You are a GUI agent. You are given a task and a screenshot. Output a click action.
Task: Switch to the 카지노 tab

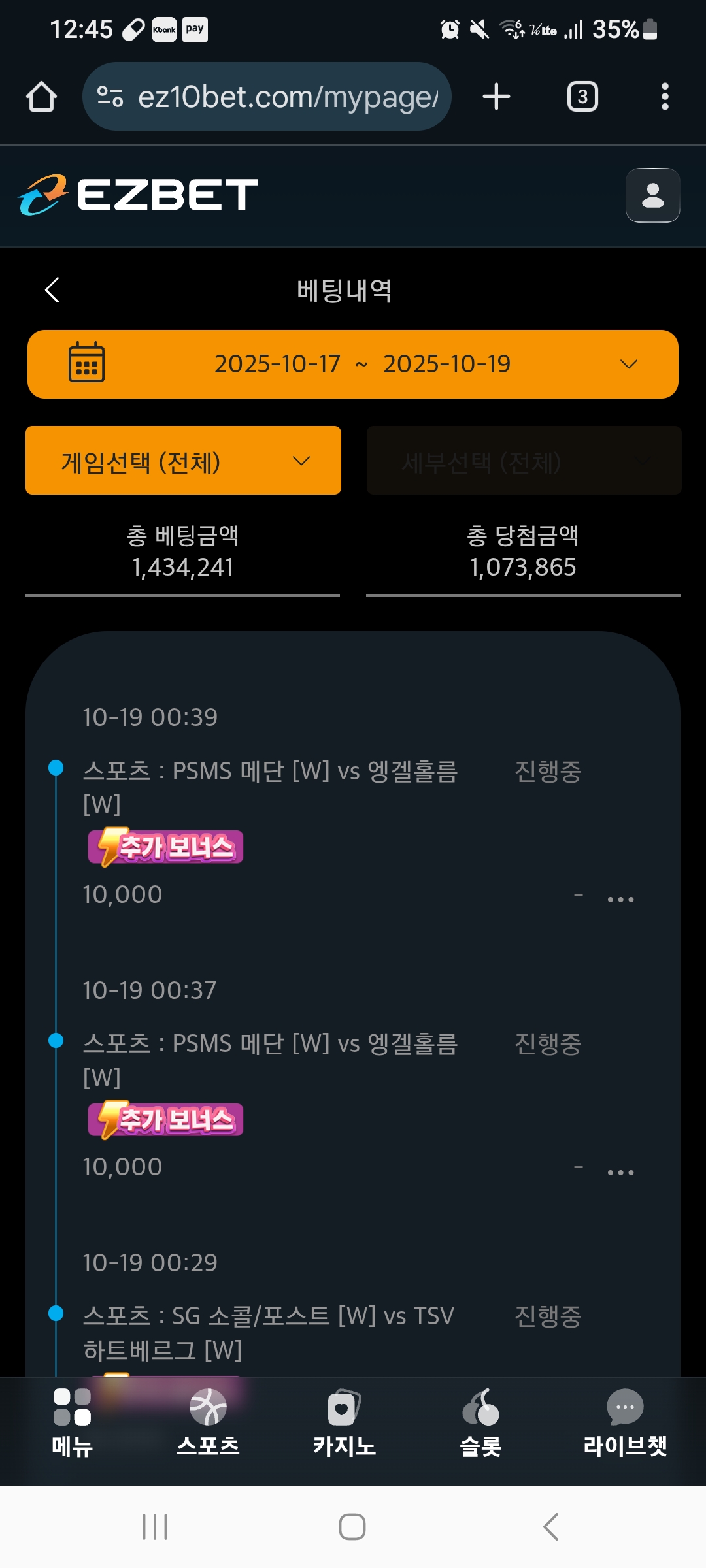point(344,1422)
